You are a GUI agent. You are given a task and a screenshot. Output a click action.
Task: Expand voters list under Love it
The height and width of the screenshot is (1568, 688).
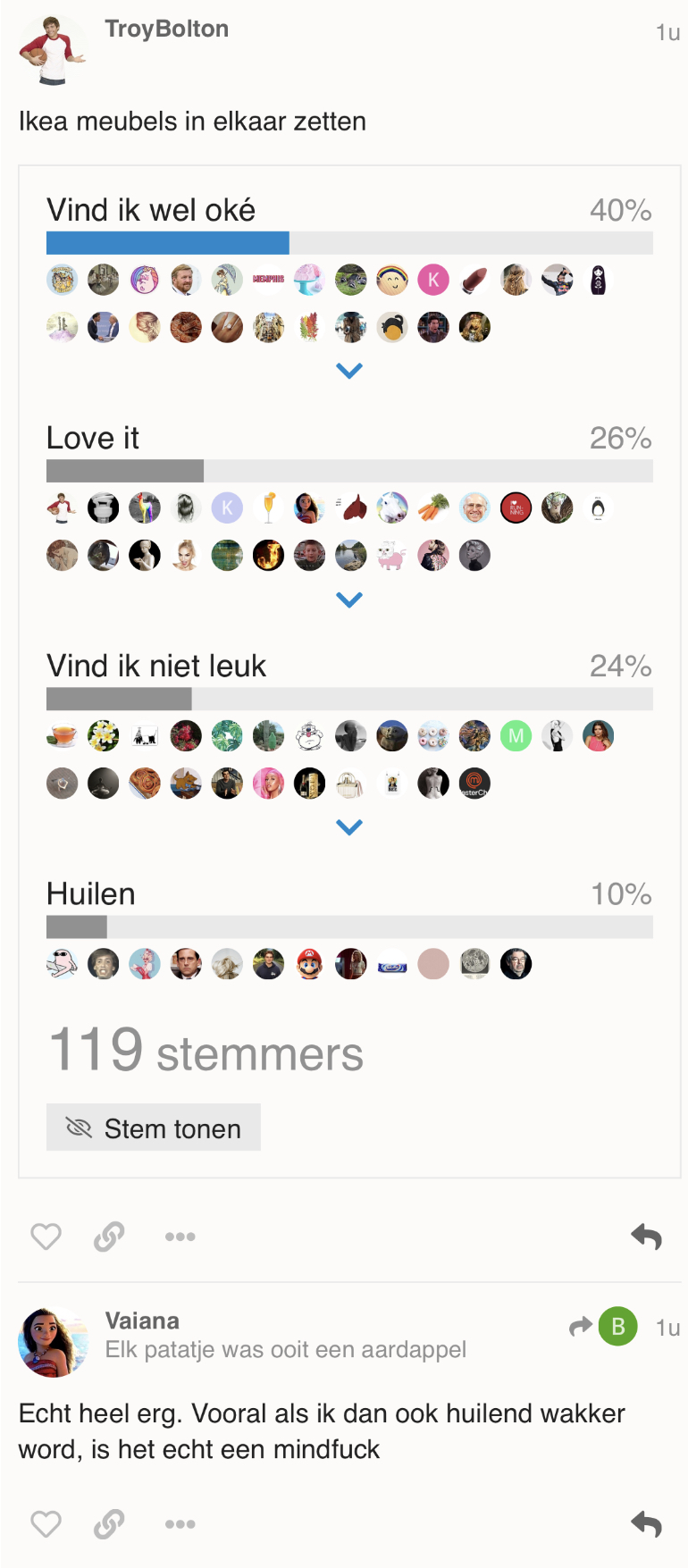349,600
